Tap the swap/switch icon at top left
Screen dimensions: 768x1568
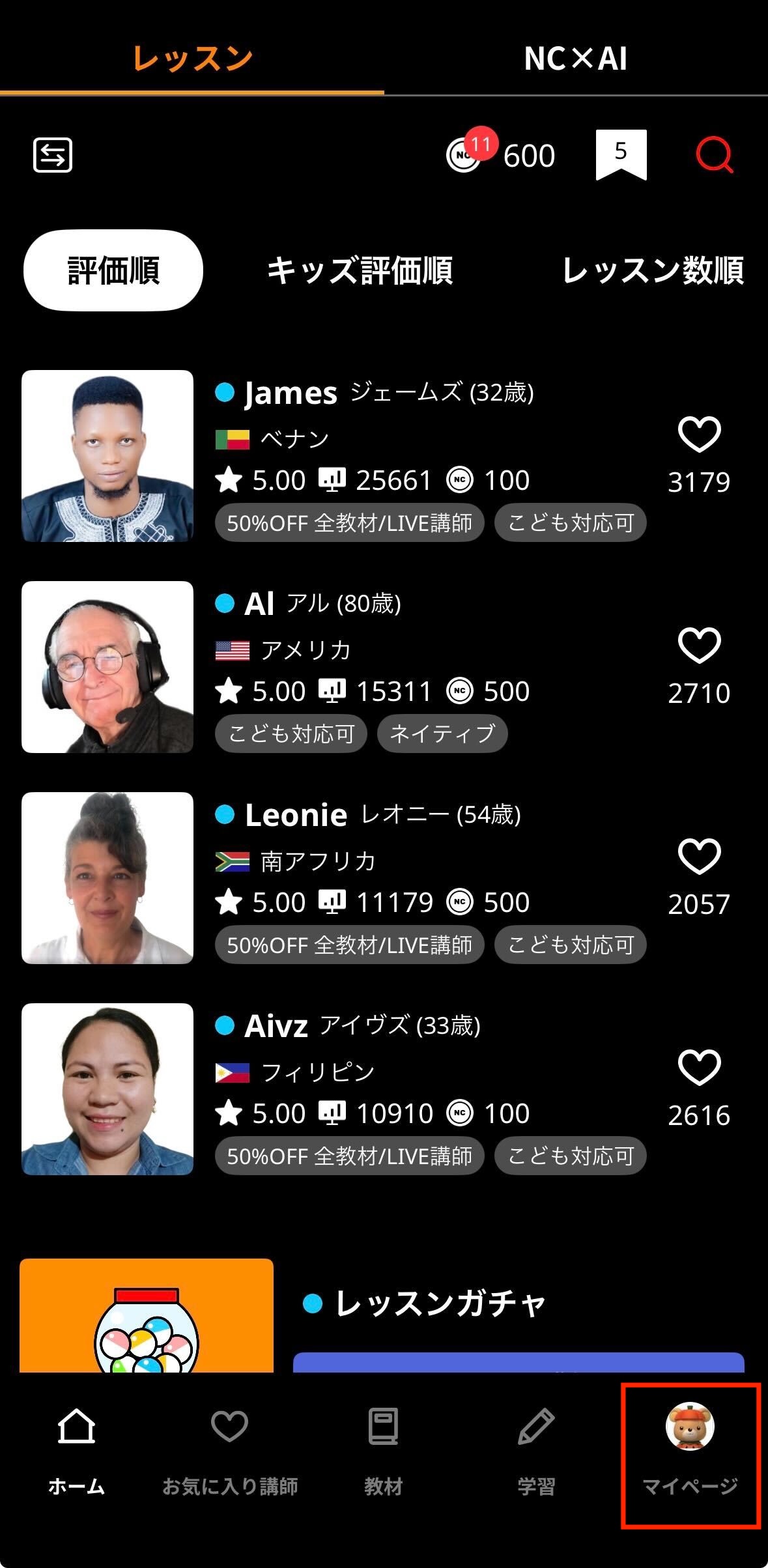(x=53, y=155)
